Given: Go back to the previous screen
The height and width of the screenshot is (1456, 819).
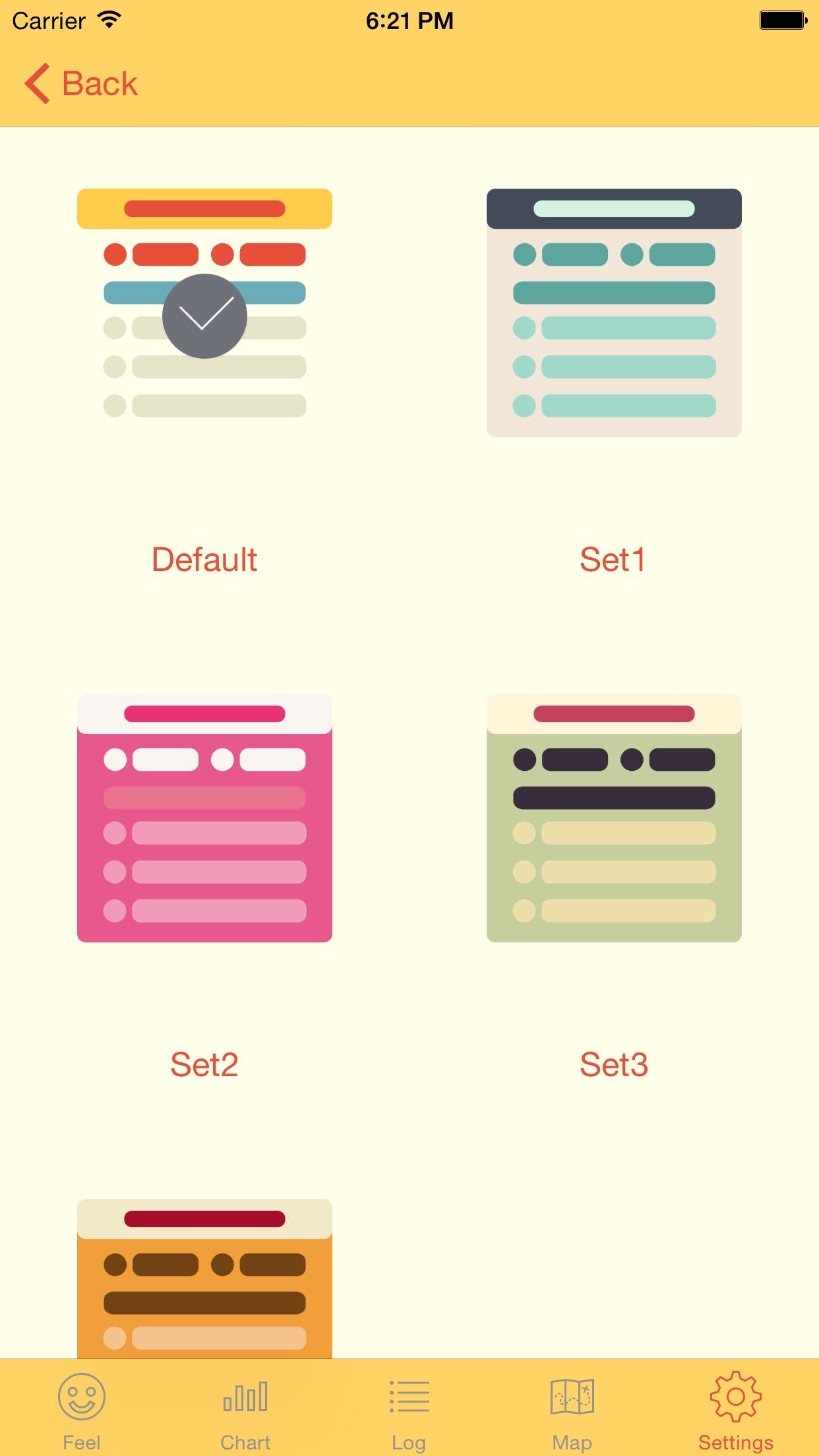Looking at the screenshot, I should (x=81, y=84).
